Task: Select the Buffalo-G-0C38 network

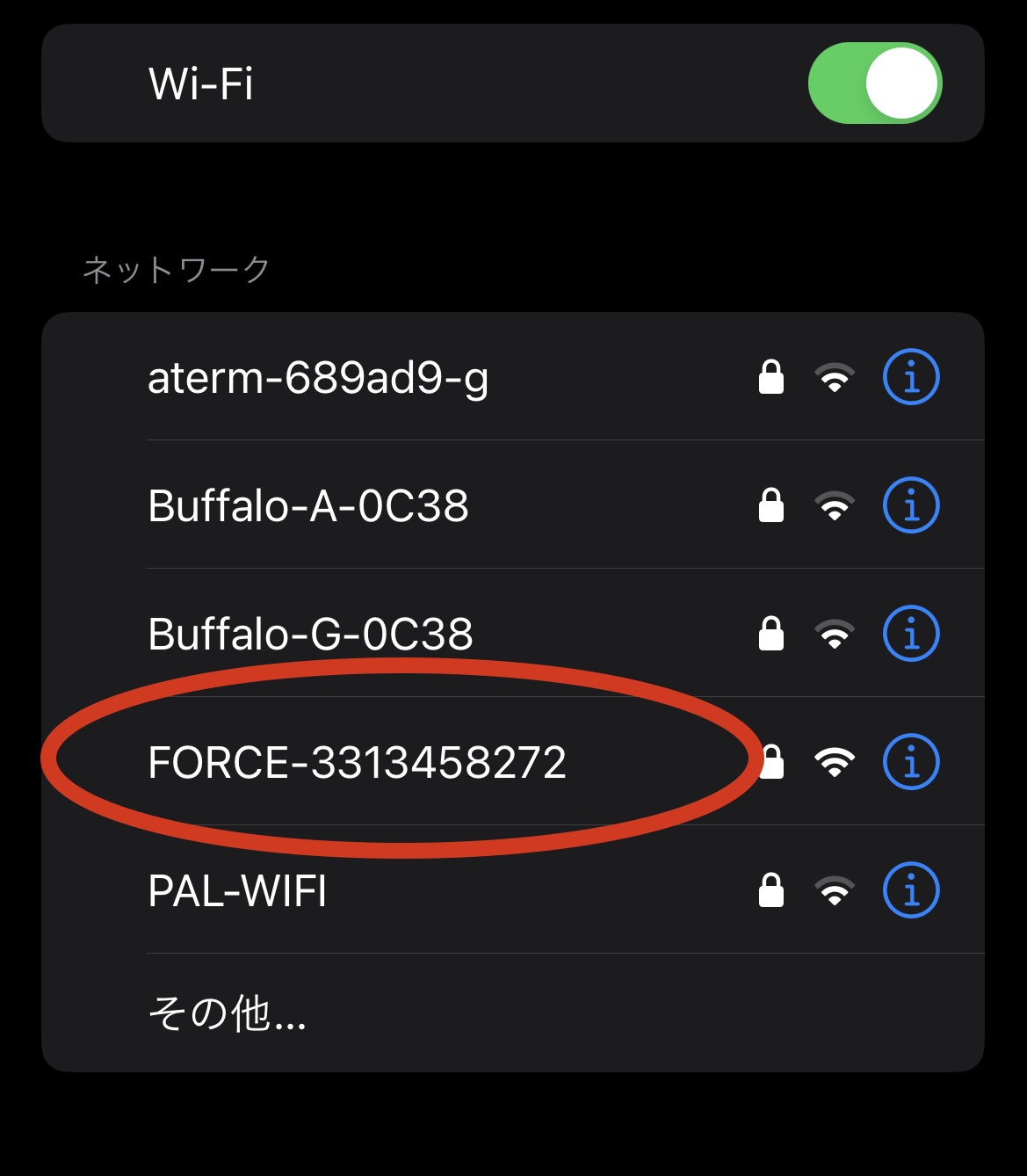Action: [x=310, y=635]
